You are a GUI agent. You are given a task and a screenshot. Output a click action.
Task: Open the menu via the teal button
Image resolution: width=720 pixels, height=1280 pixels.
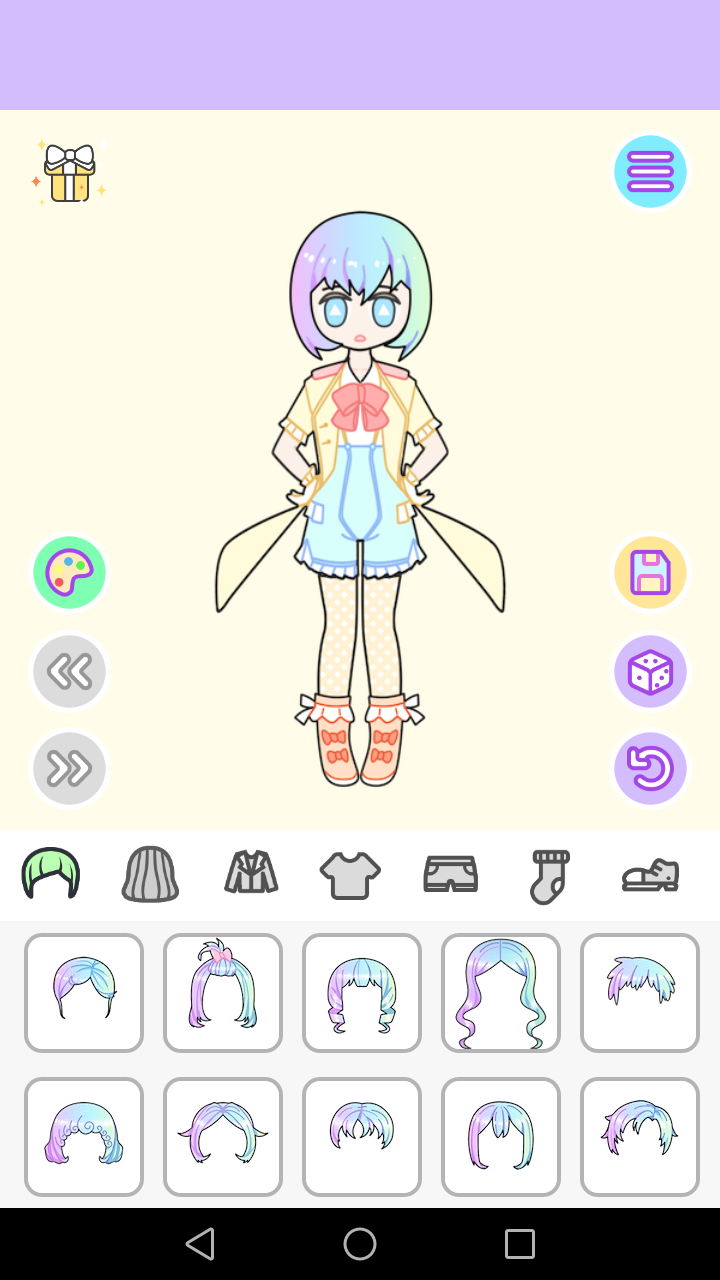coord(650,171)
